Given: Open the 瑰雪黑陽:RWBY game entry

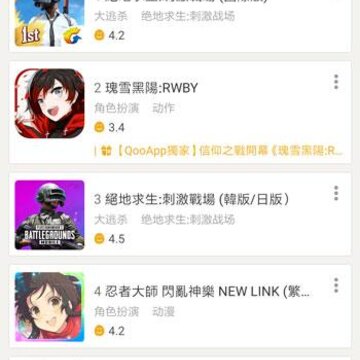Looking at the screenshot, I should coord(180,112).
